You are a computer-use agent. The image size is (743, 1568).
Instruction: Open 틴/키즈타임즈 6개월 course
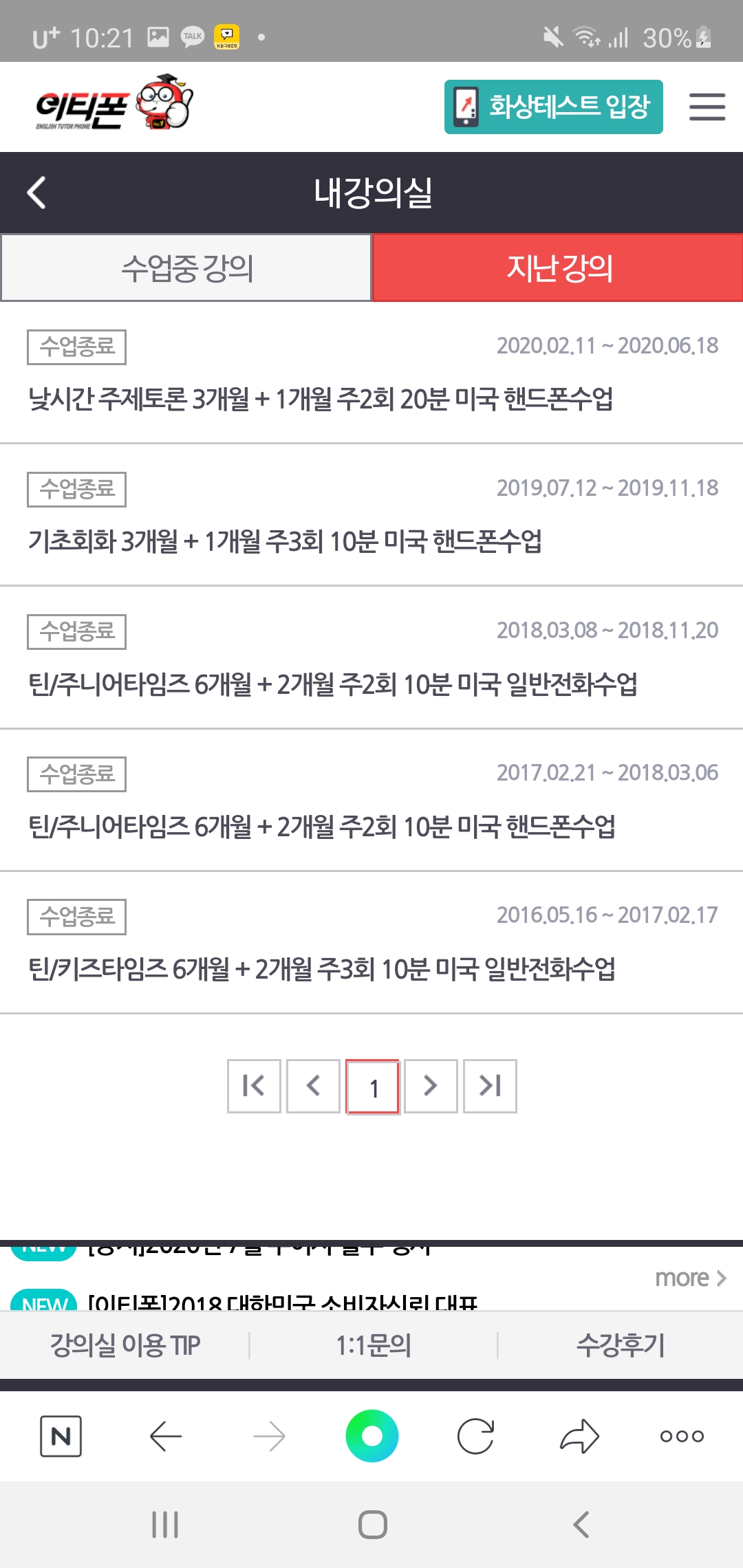pyautogui.click(x=322, y=968)
